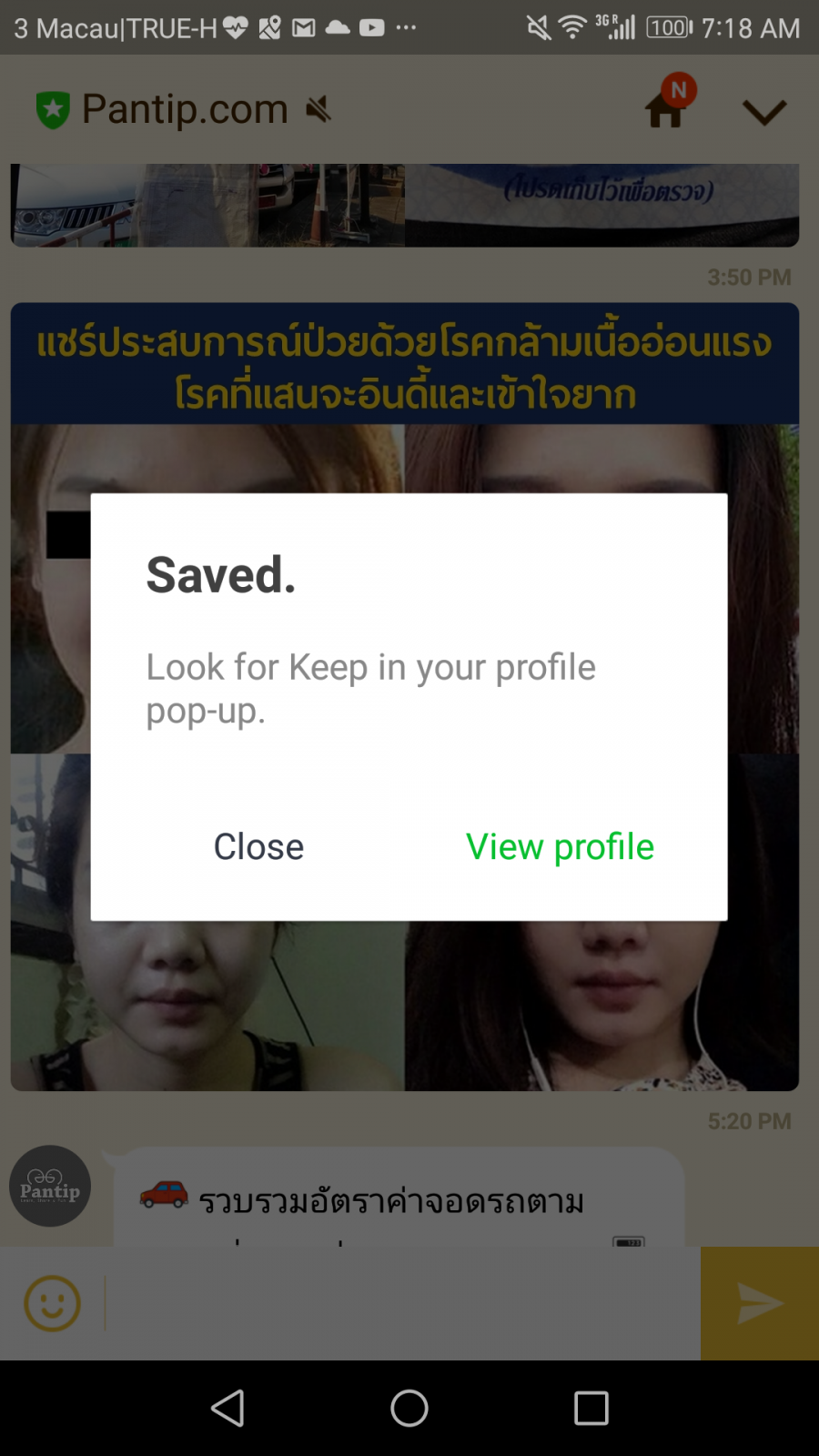Tap View profile in the dialog
The width and height of the screenshot is (819, 1456).
[x=560, y=846]
